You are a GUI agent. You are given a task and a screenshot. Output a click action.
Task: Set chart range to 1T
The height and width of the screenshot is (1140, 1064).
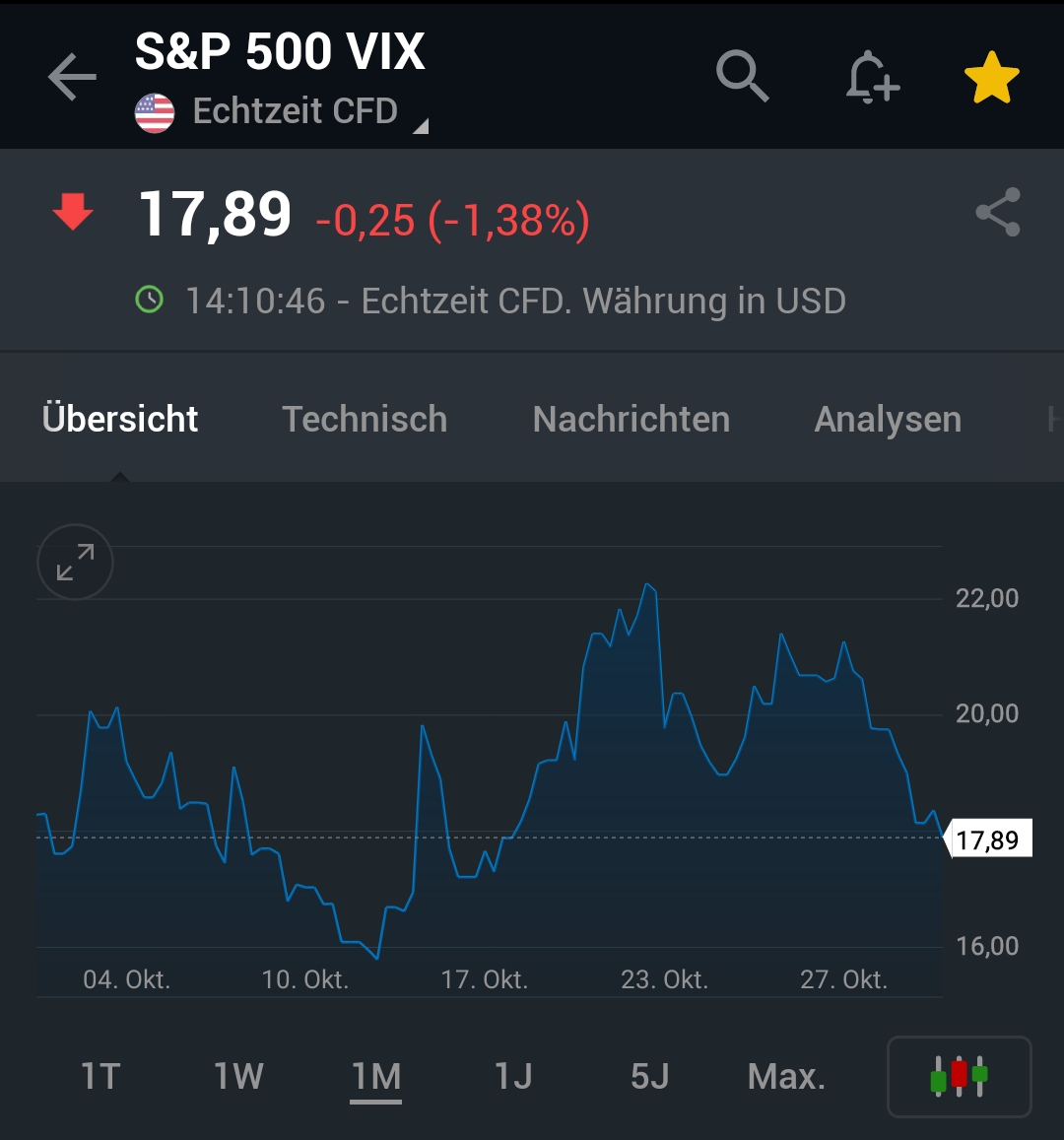(x=100, y=1076)
